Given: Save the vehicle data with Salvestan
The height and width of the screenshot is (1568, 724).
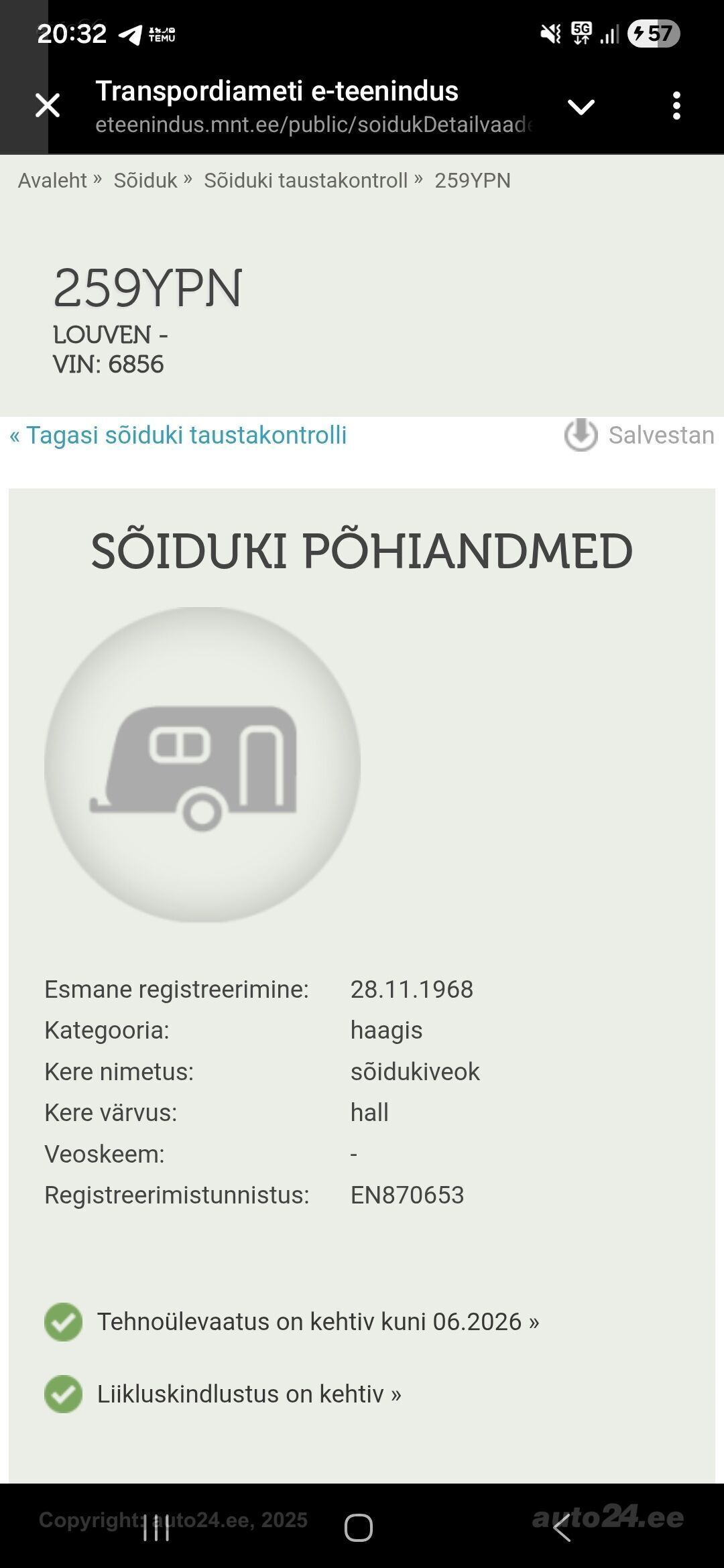Looking at the screenshot, I should [x=640, y=435].
